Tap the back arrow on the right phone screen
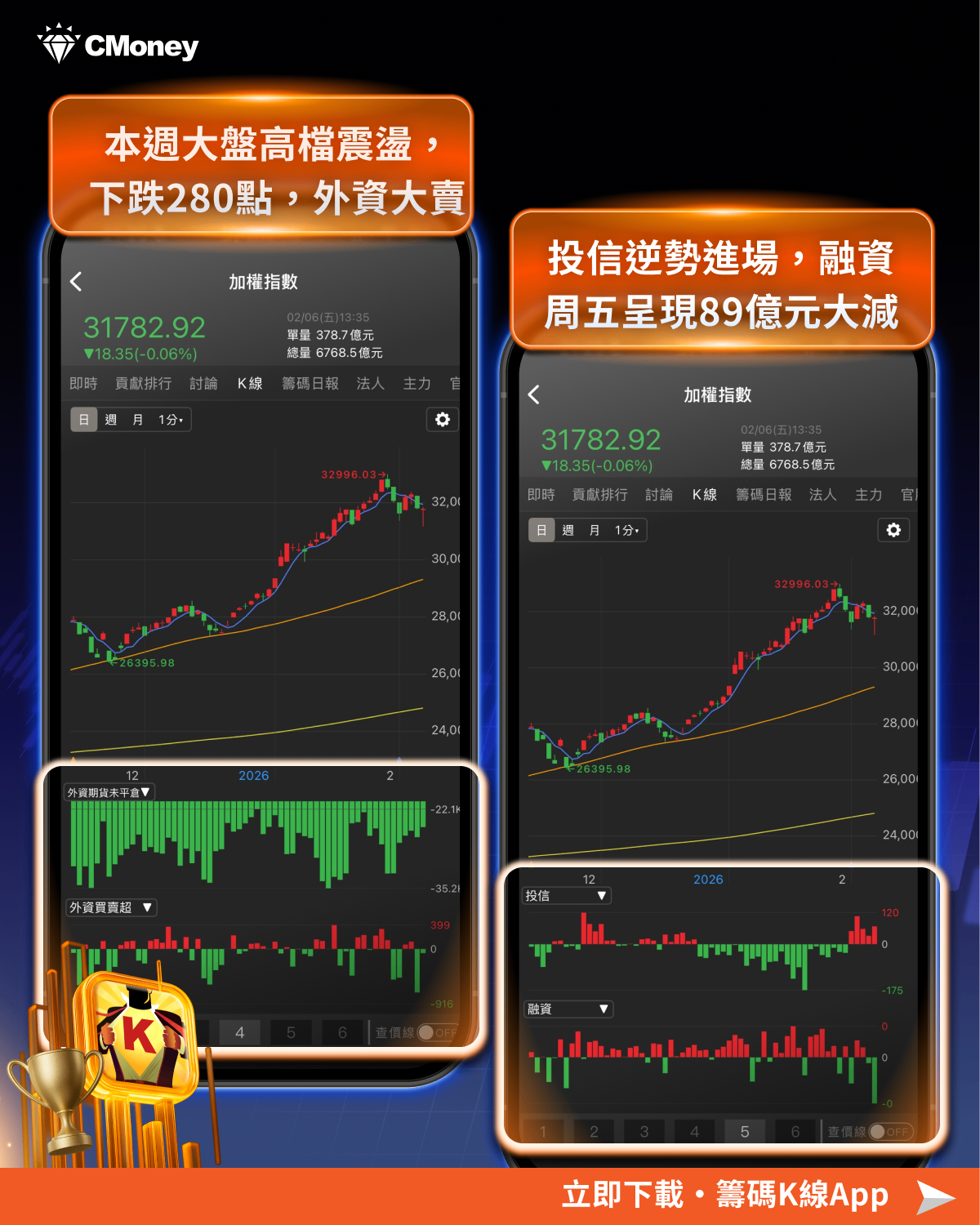This screenshot has width=980, height=1225. point(534,394)
